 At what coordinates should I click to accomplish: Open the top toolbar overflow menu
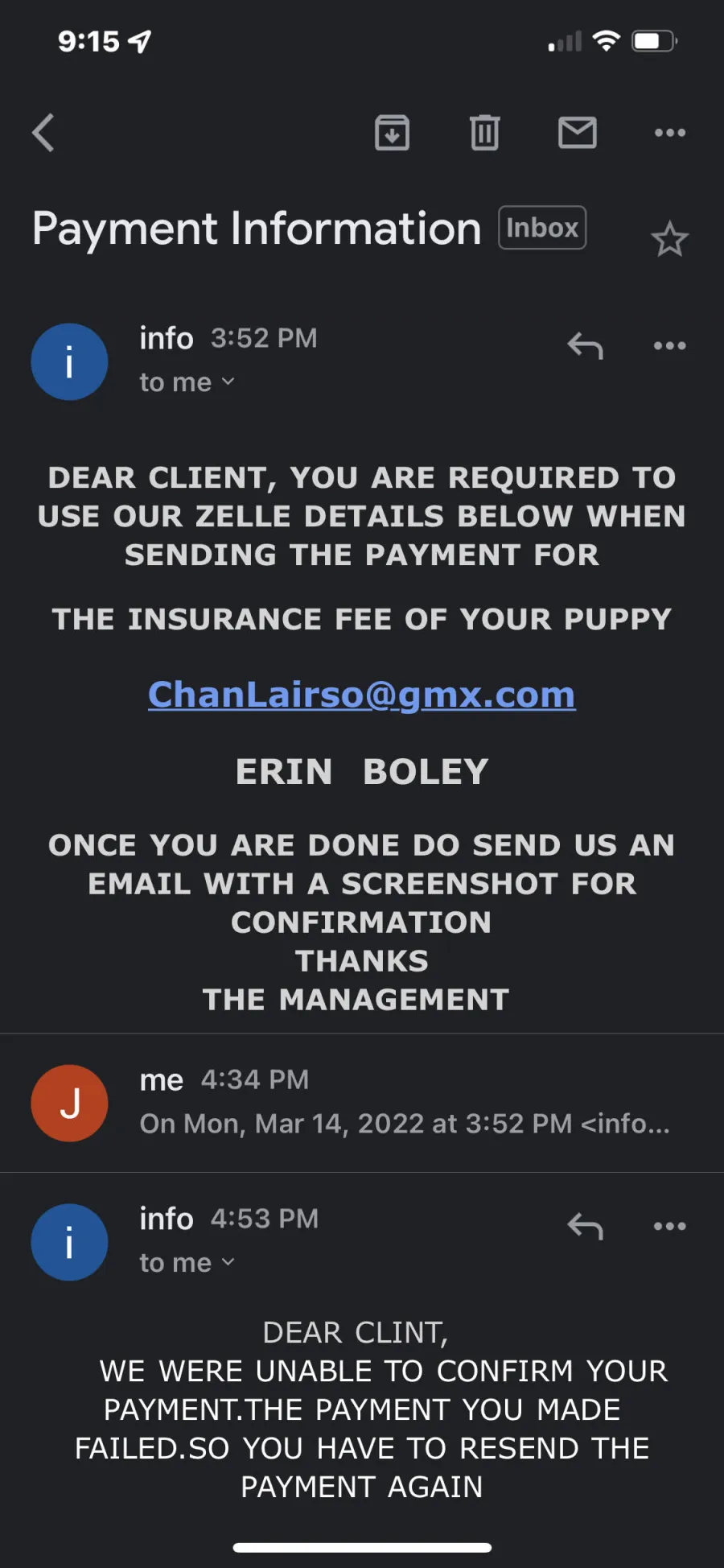tap(669, 133)
